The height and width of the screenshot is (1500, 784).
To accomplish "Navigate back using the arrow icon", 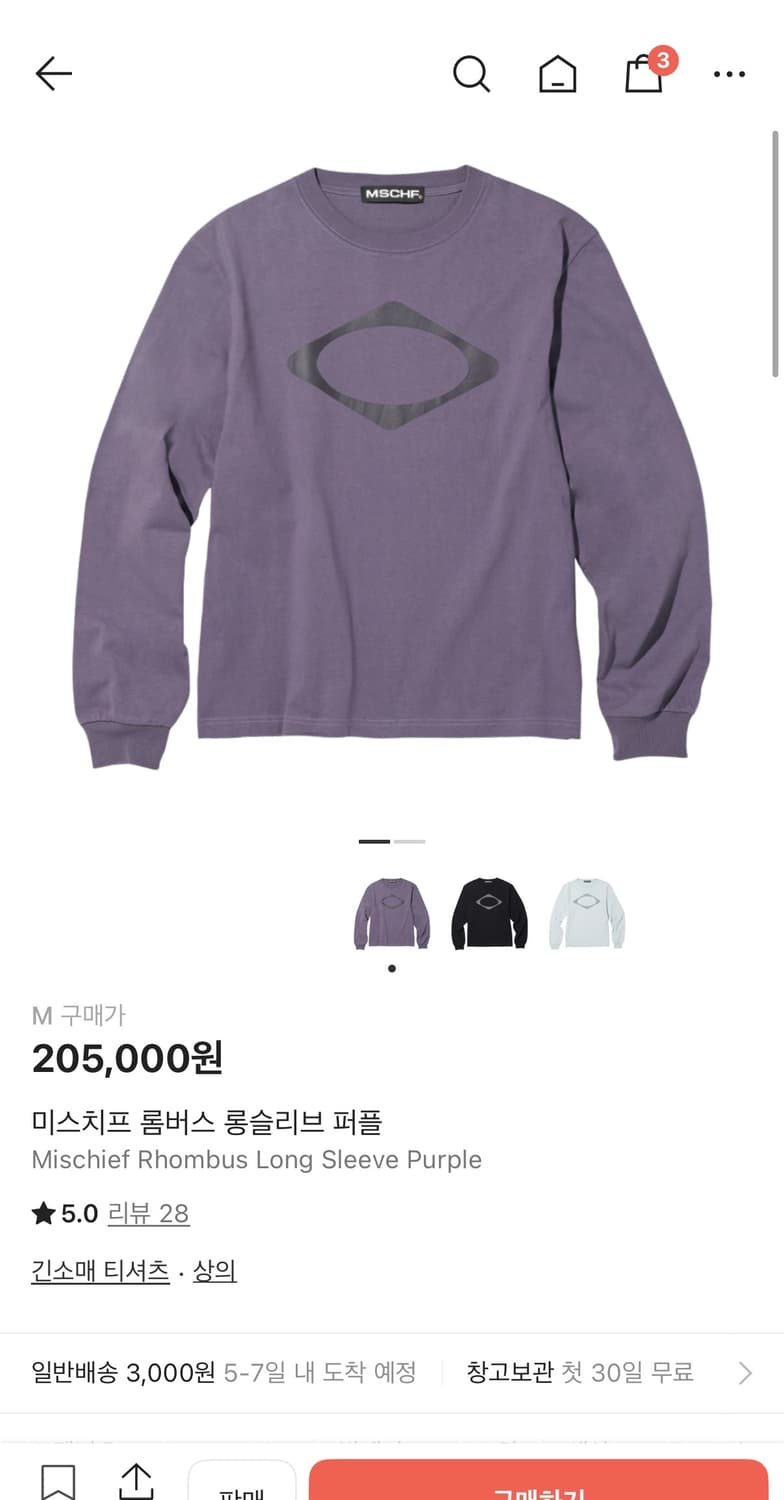I will (53, 73).
